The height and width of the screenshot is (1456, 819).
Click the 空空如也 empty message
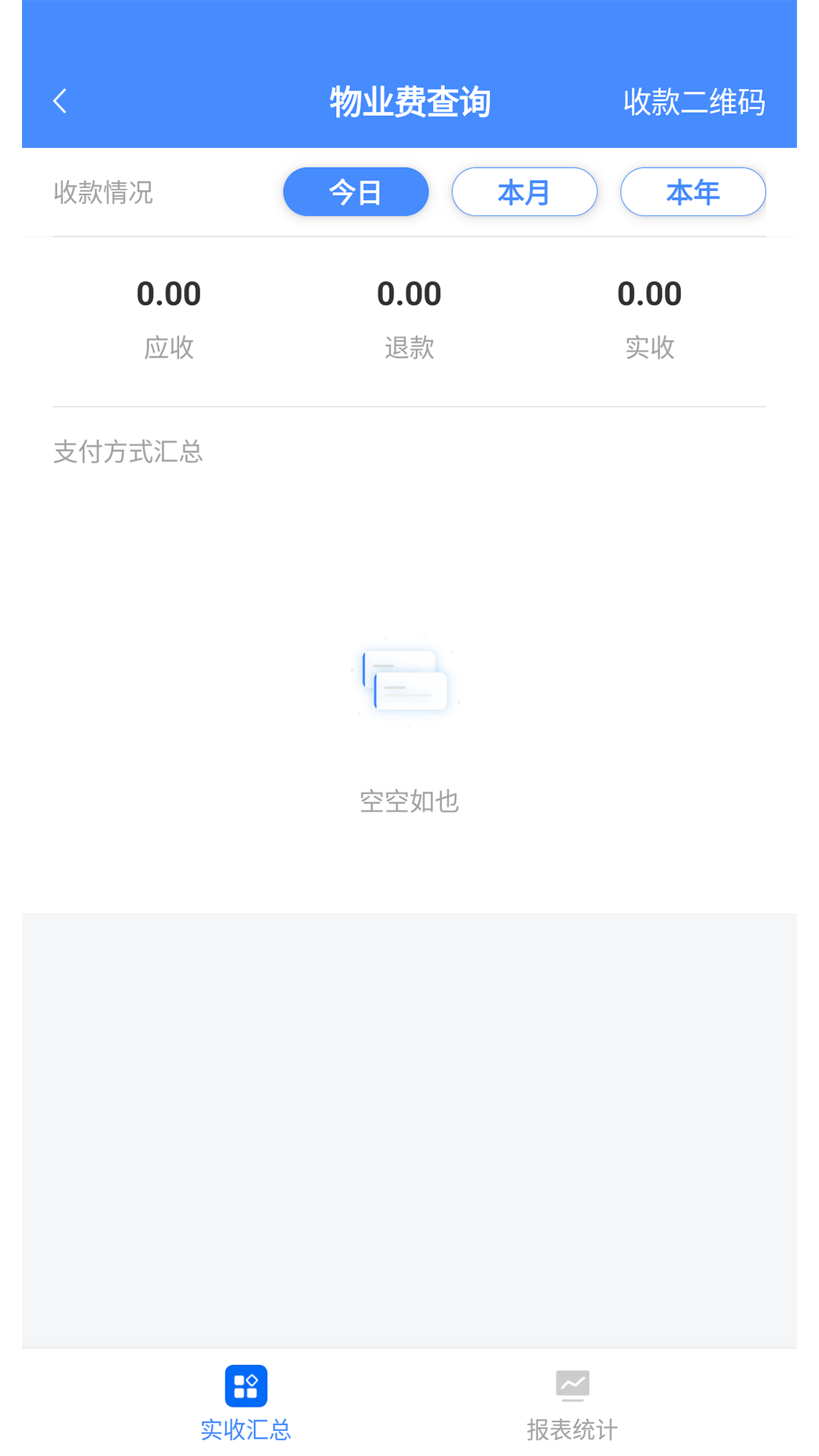(x=409, y=802)
